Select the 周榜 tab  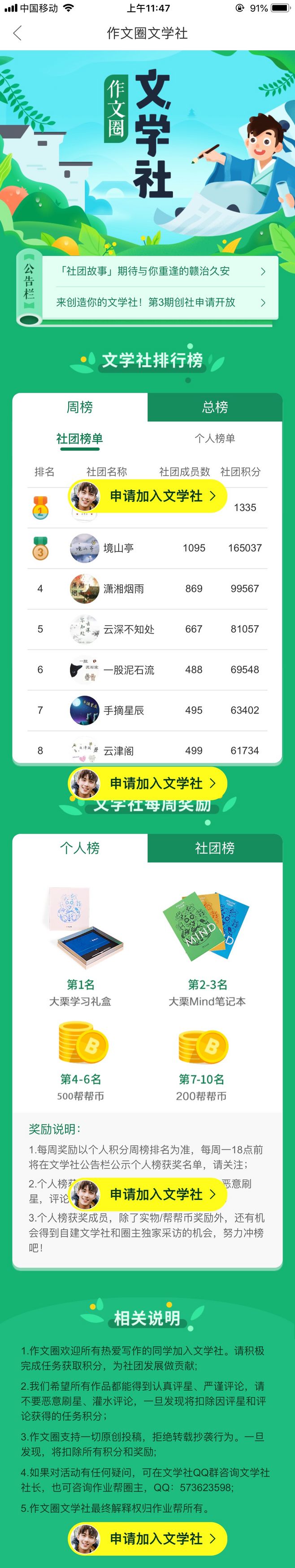click(80, 407)
